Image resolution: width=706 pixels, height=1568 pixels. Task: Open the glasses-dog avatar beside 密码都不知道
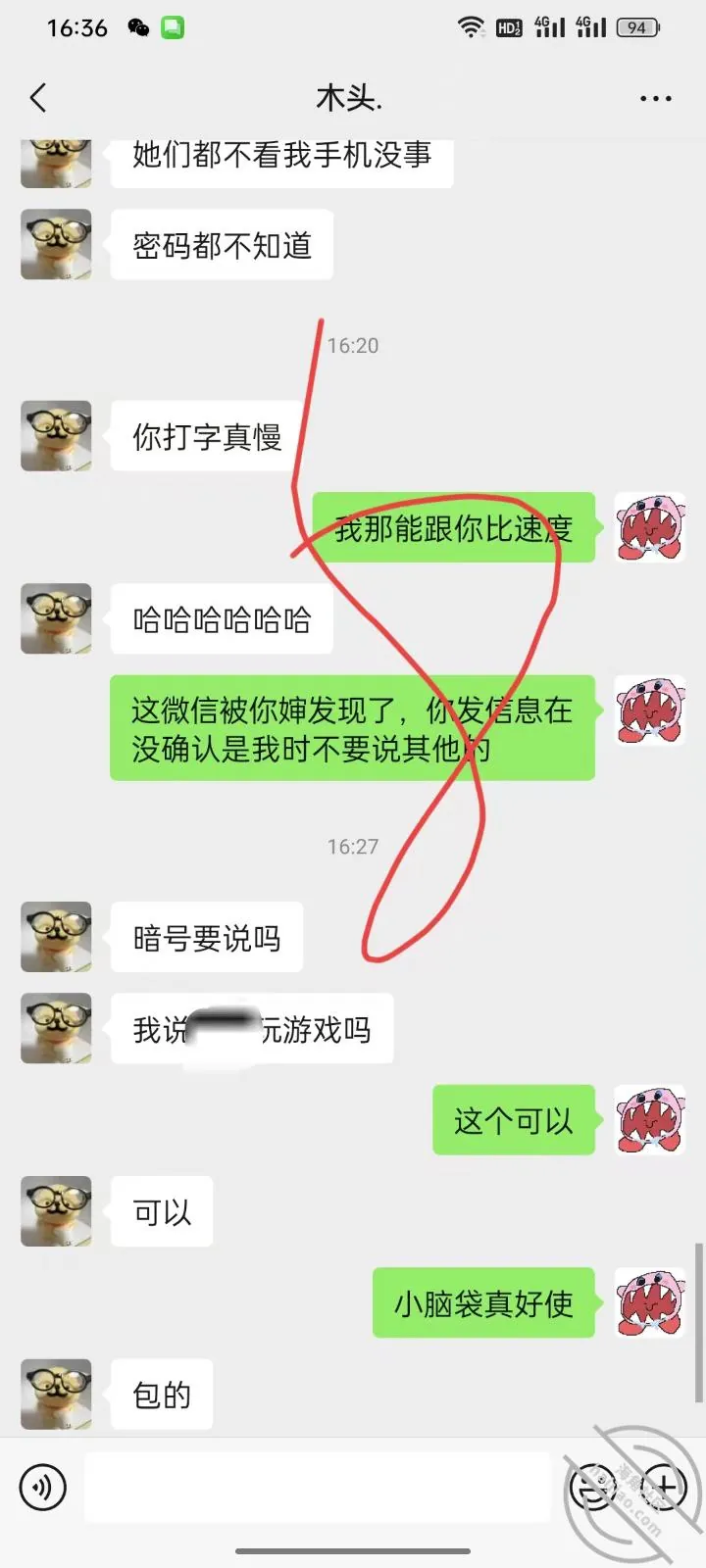[x=56, y=244]
